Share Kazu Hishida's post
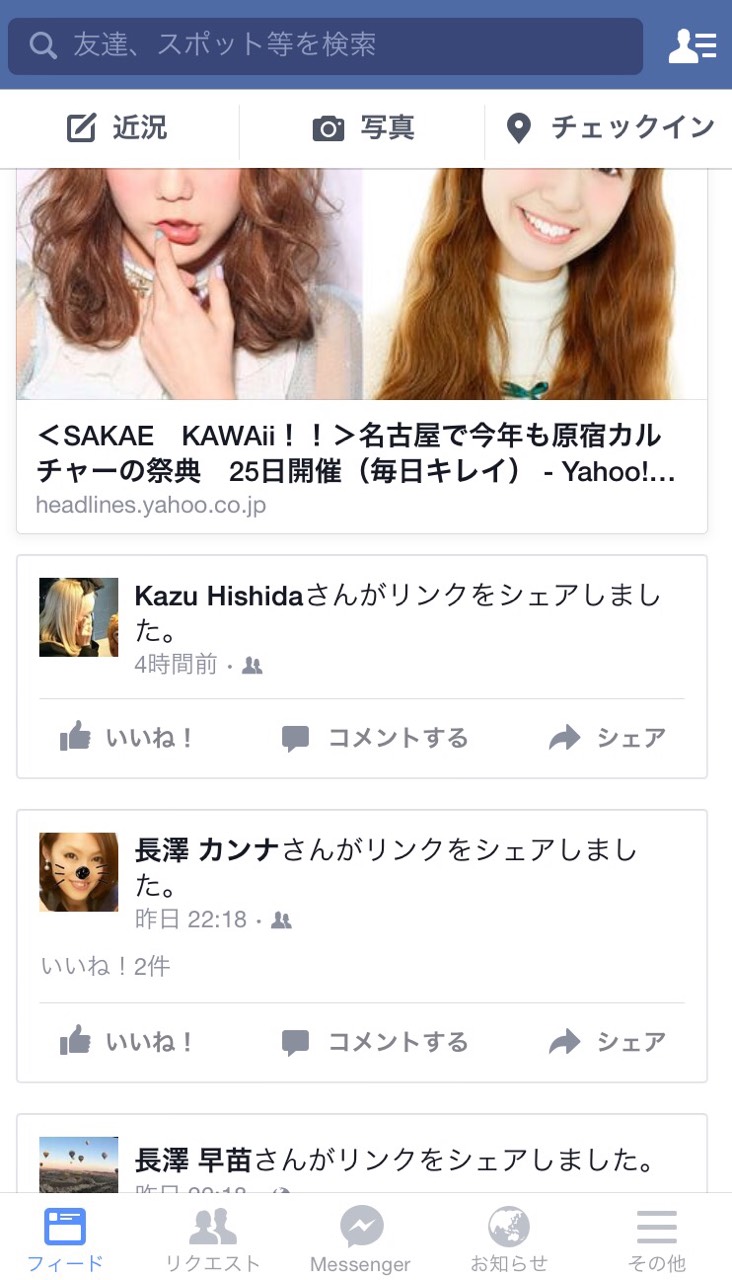Screen dimensions: 732x1280 point(607,738)
